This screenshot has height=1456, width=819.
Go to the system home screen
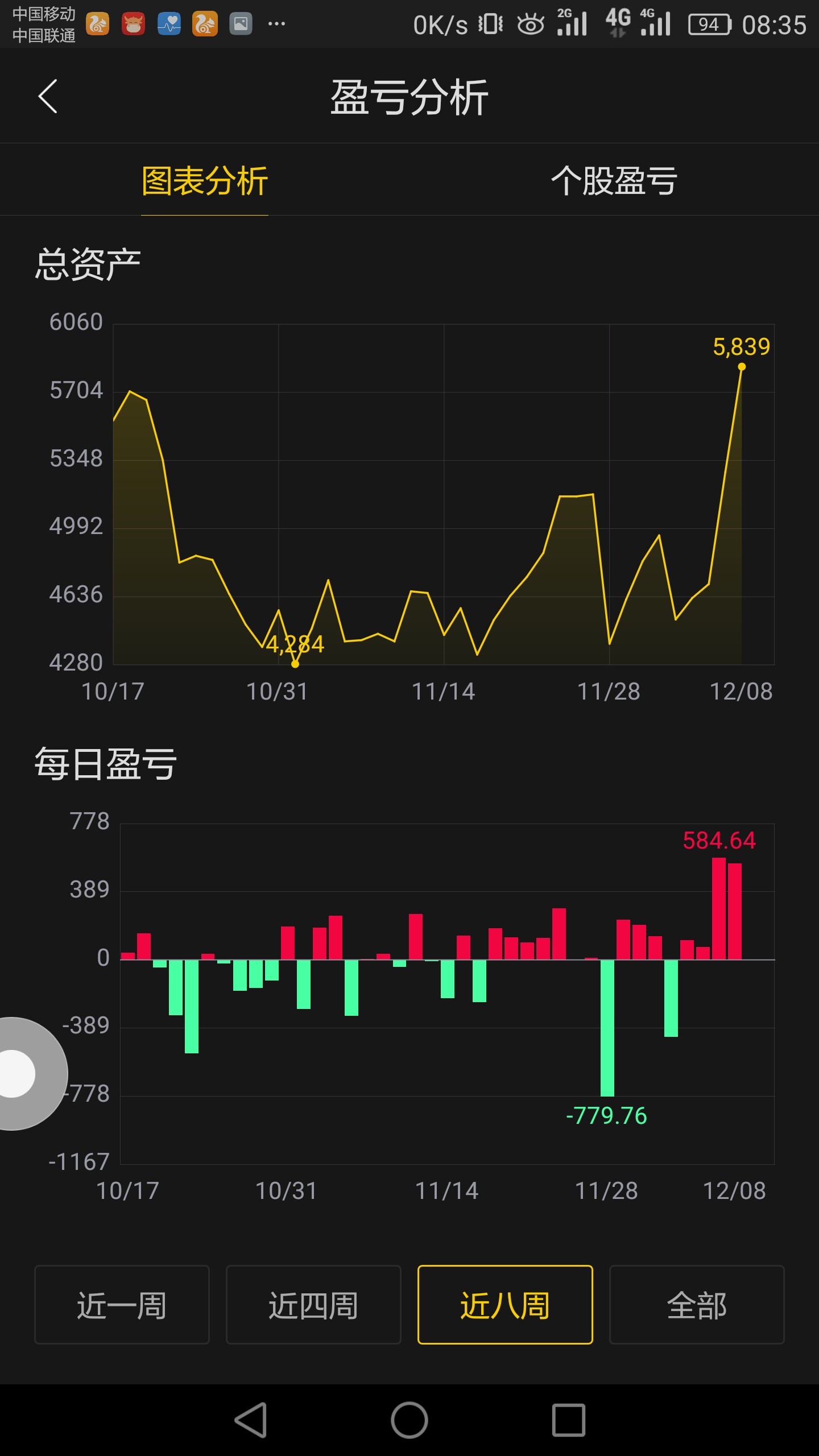(x=409, y=1420)
